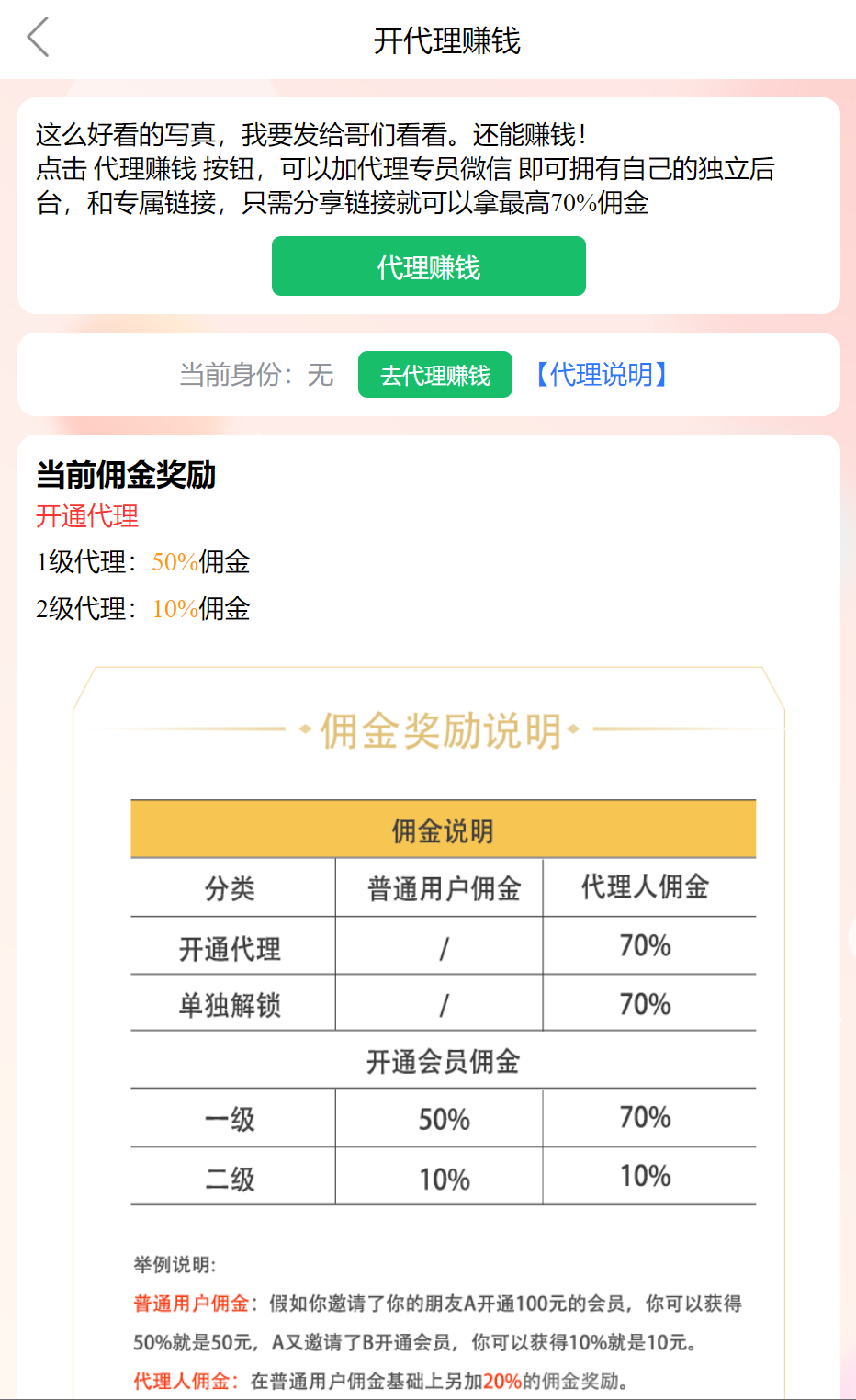Open the 【代理说明】 link
The height and width of the screenshot is (1400, 856).
[x=602, y=375]
